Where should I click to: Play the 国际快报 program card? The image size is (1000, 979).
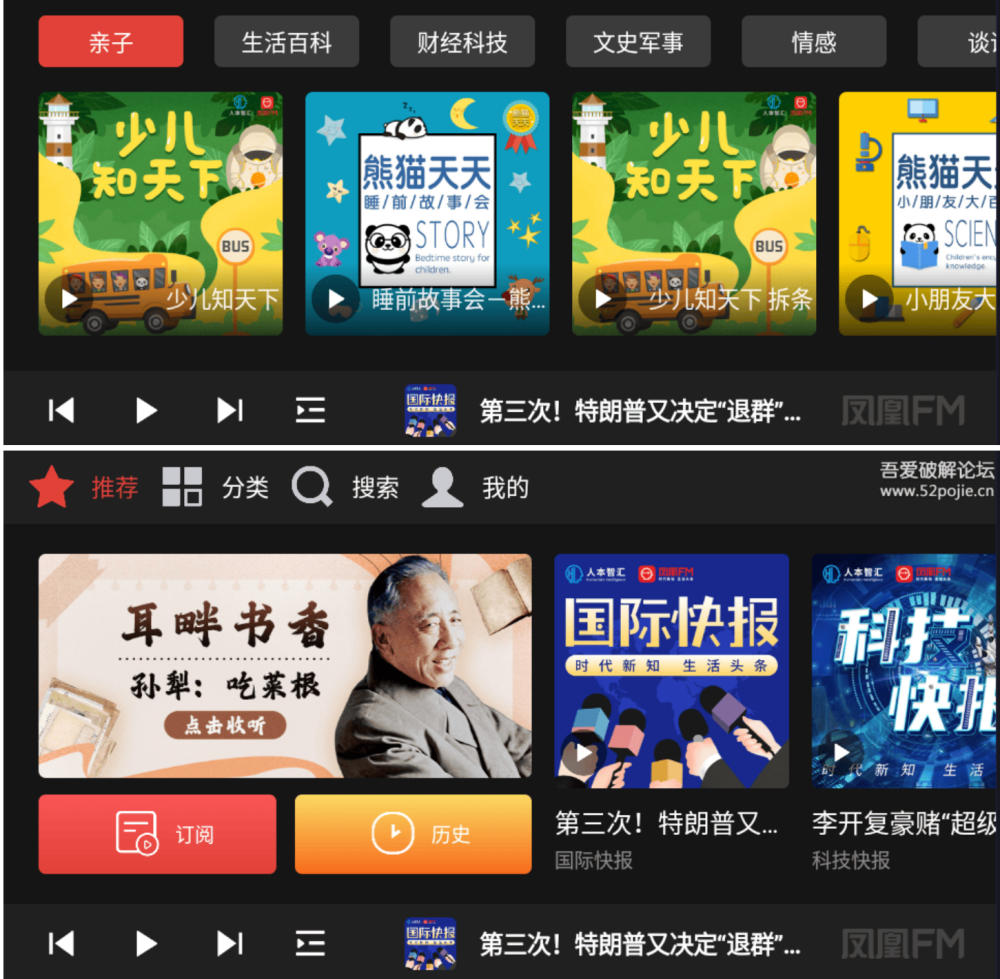coord(671,671)
